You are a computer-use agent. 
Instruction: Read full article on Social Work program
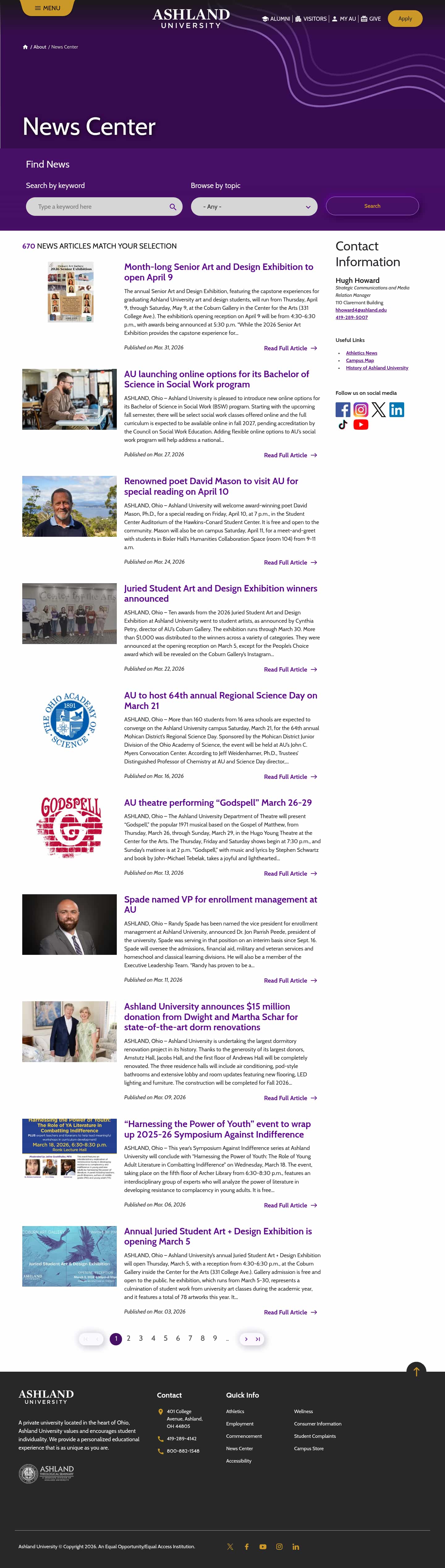point(290,455)
